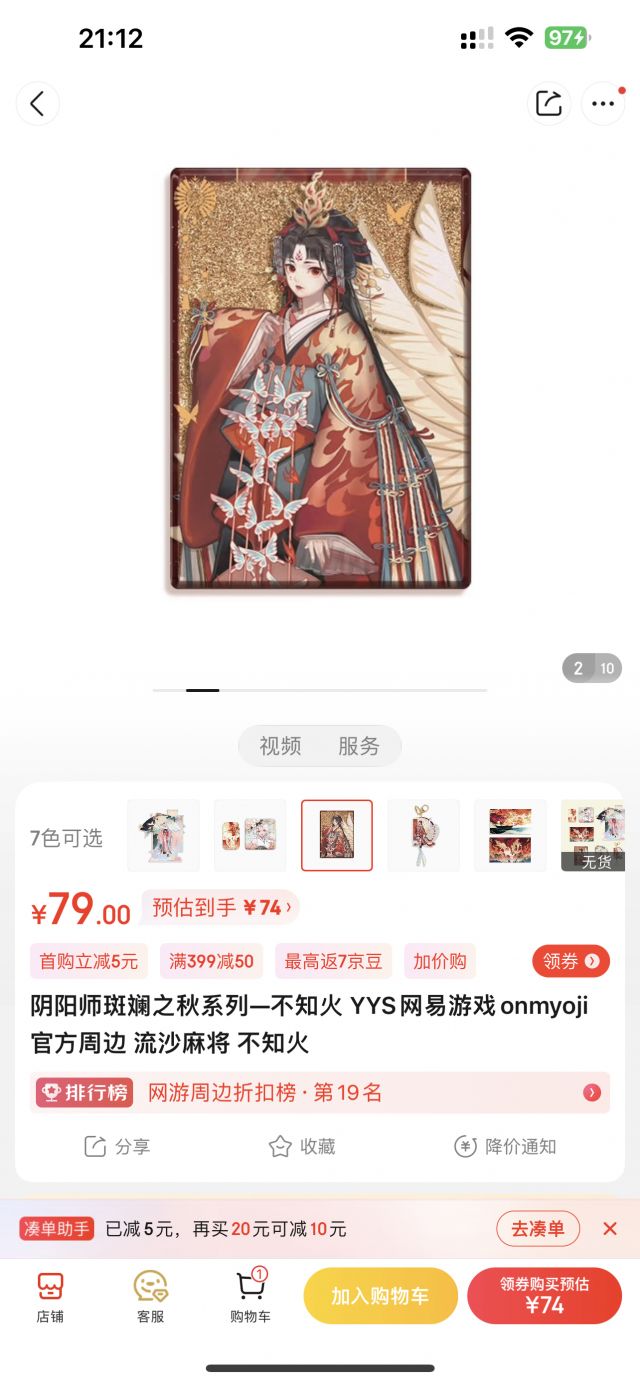Add the product to favorites with 收藏
Screen dimensions: 640x1384
tap(302, 1146)
